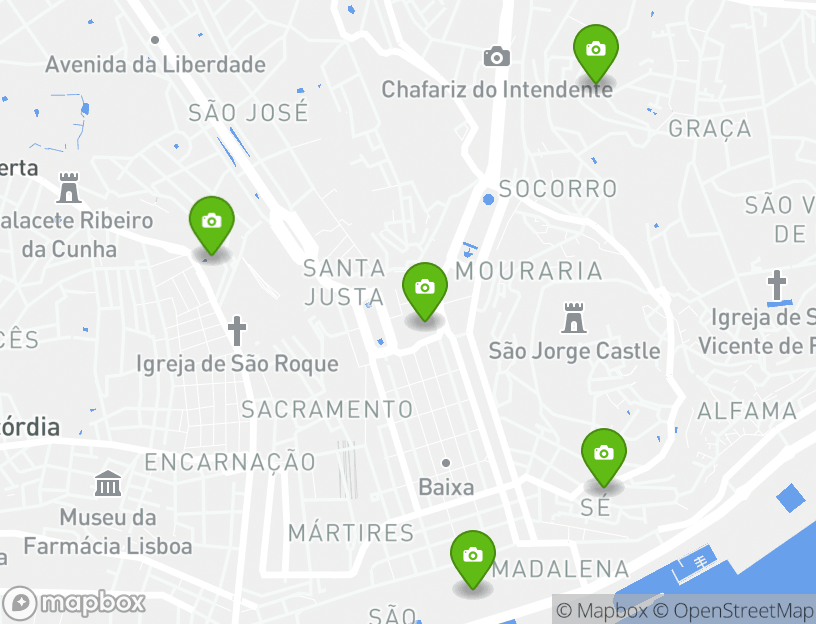Select the green camera marker near Madalena
The width and height of the screenshot is (816, 624).
472,557
